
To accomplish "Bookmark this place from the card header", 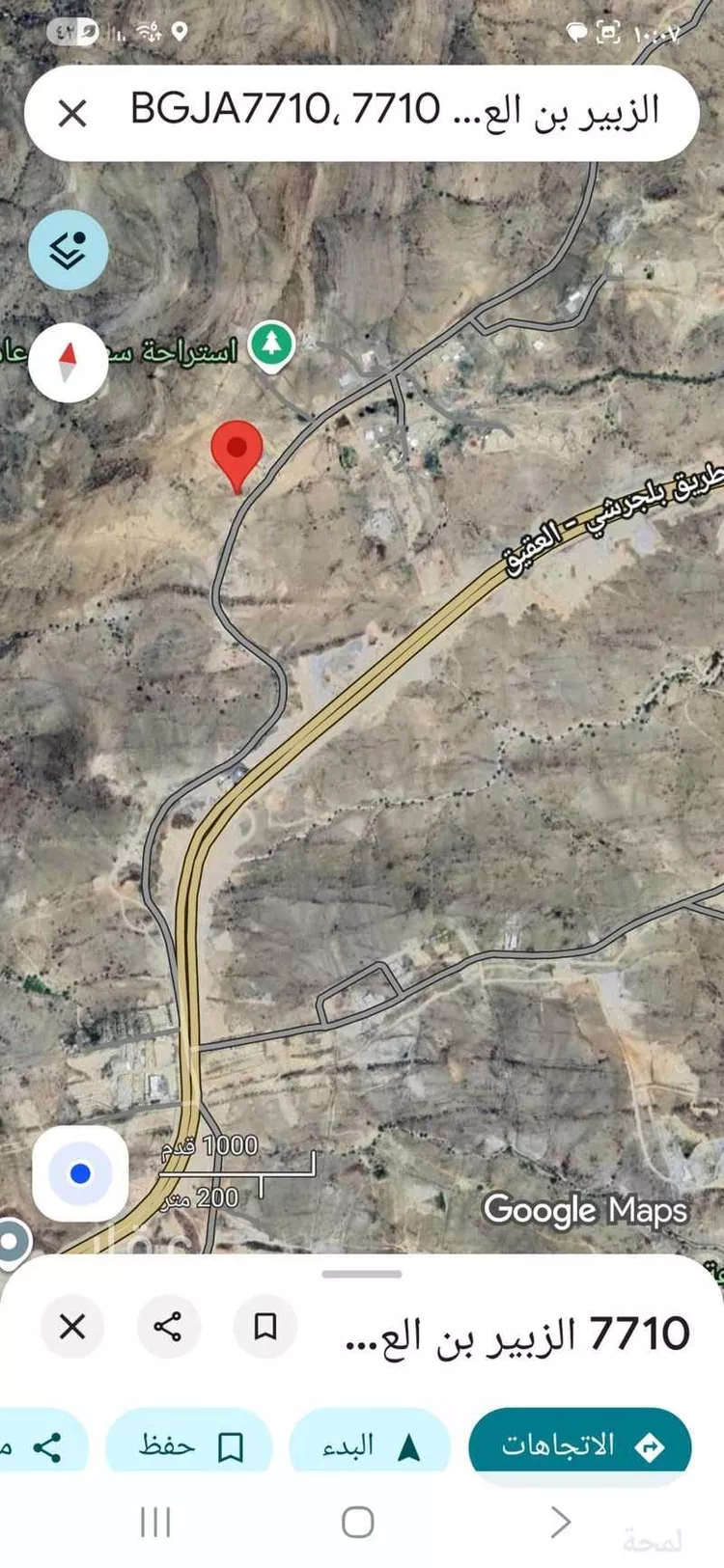I will pyautogui.click(x=265, y=1327).
